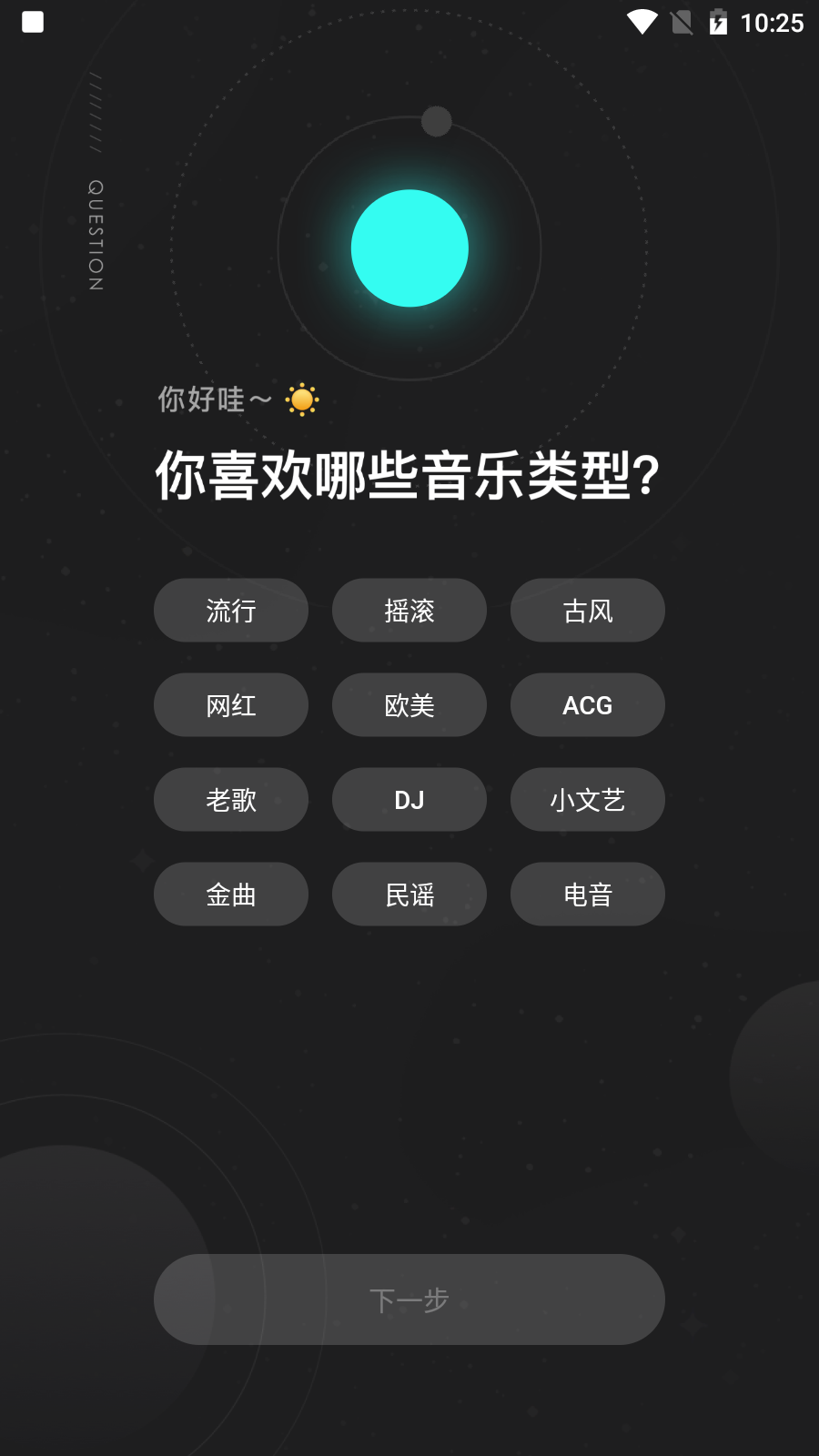Viewport: 819px width, 1456px height.
Task: Select the 网红 genre chip
Action: 231,705
